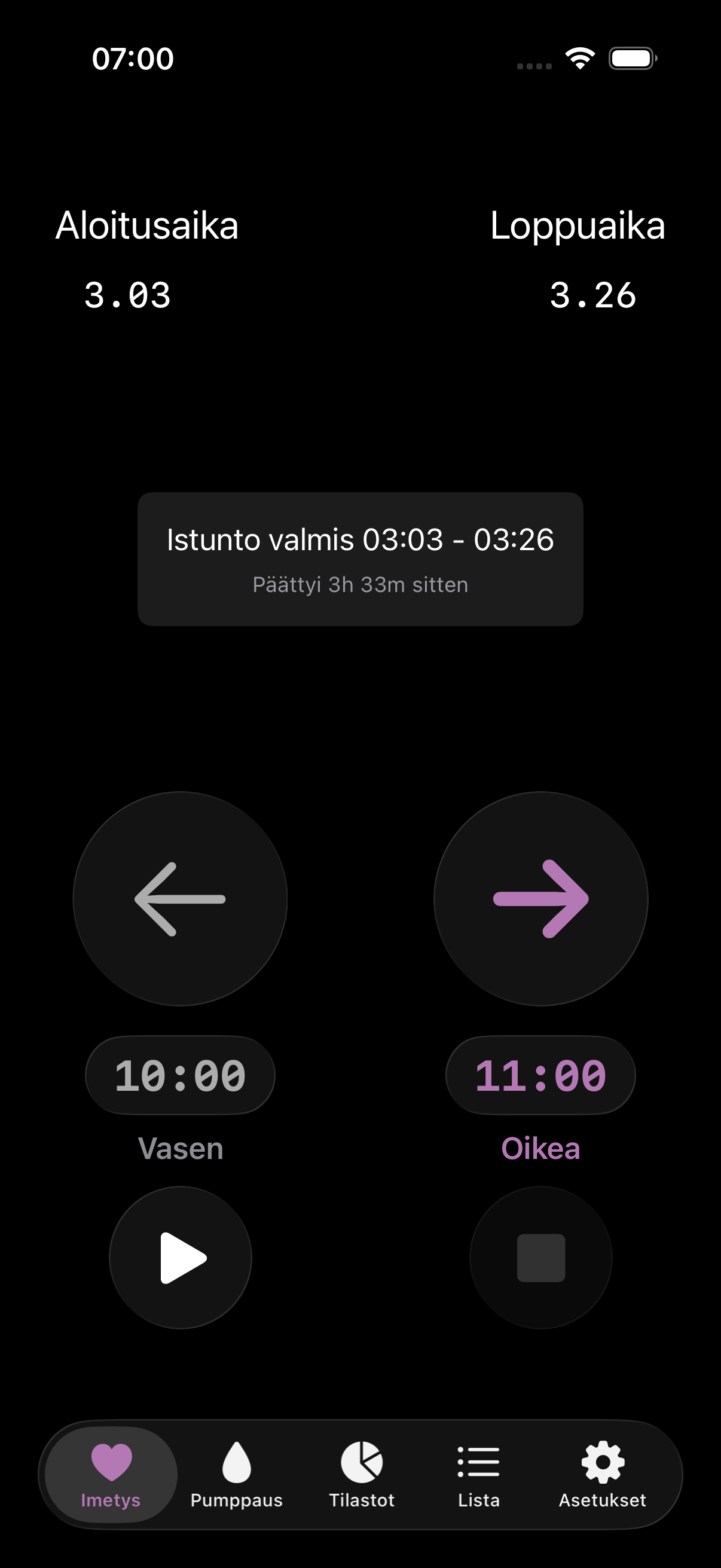Tap the Loppuaika value 3.26
This screenshot has height=1568, width=721.
click(x=592, y=297)
